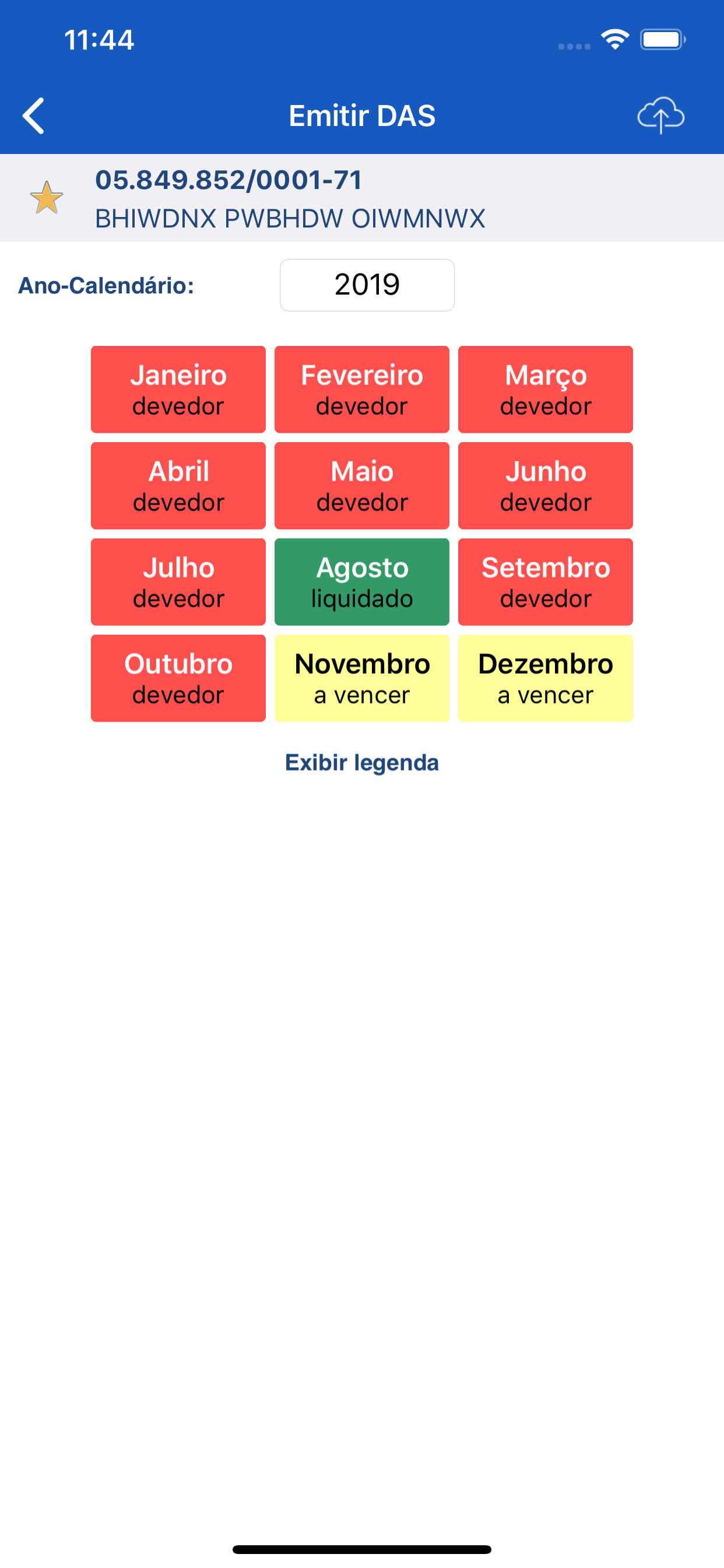Screen dimensions: 724x1568
Task: Select Fevereiro devedor month
Action: coord(362,390)
